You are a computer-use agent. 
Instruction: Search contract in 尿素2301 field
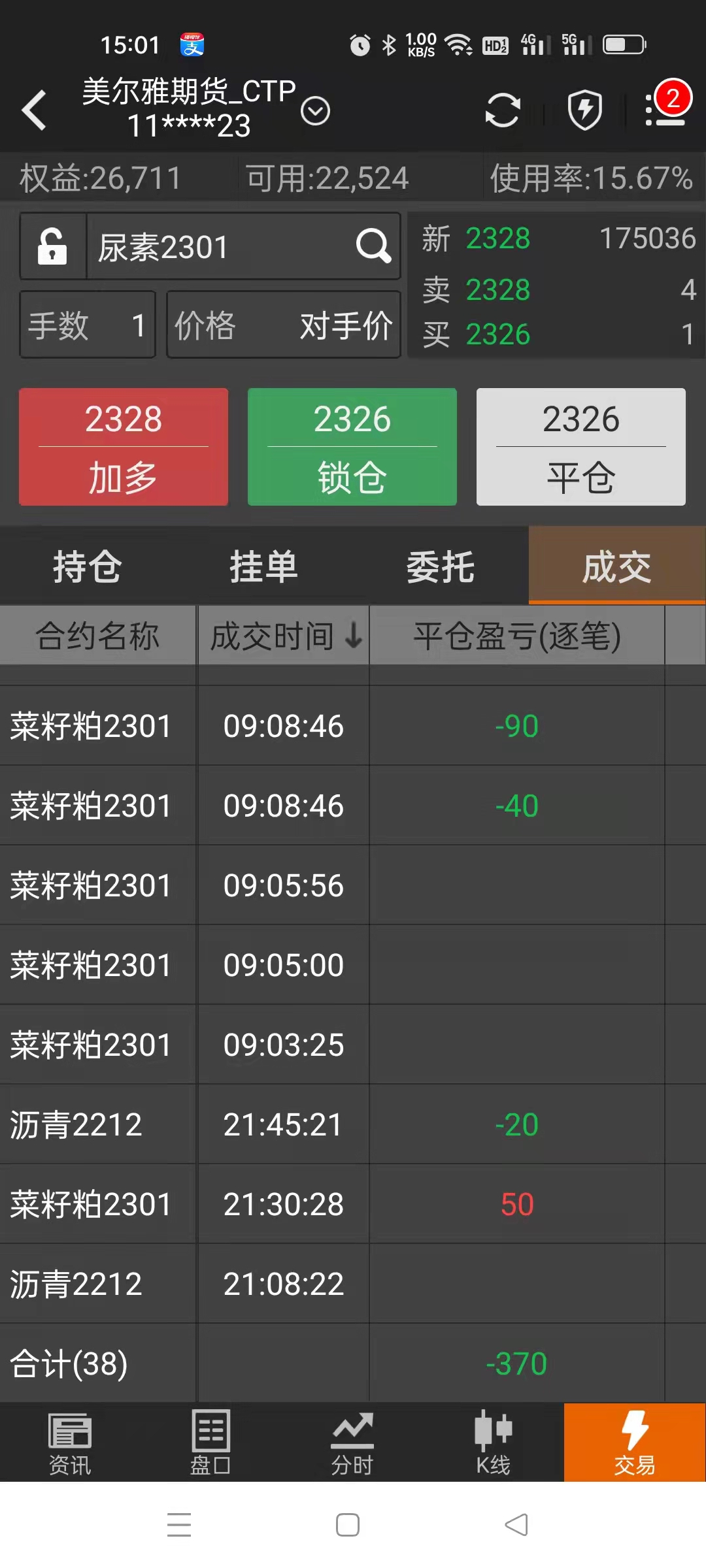pyautogui.click(x=373, y=246)
